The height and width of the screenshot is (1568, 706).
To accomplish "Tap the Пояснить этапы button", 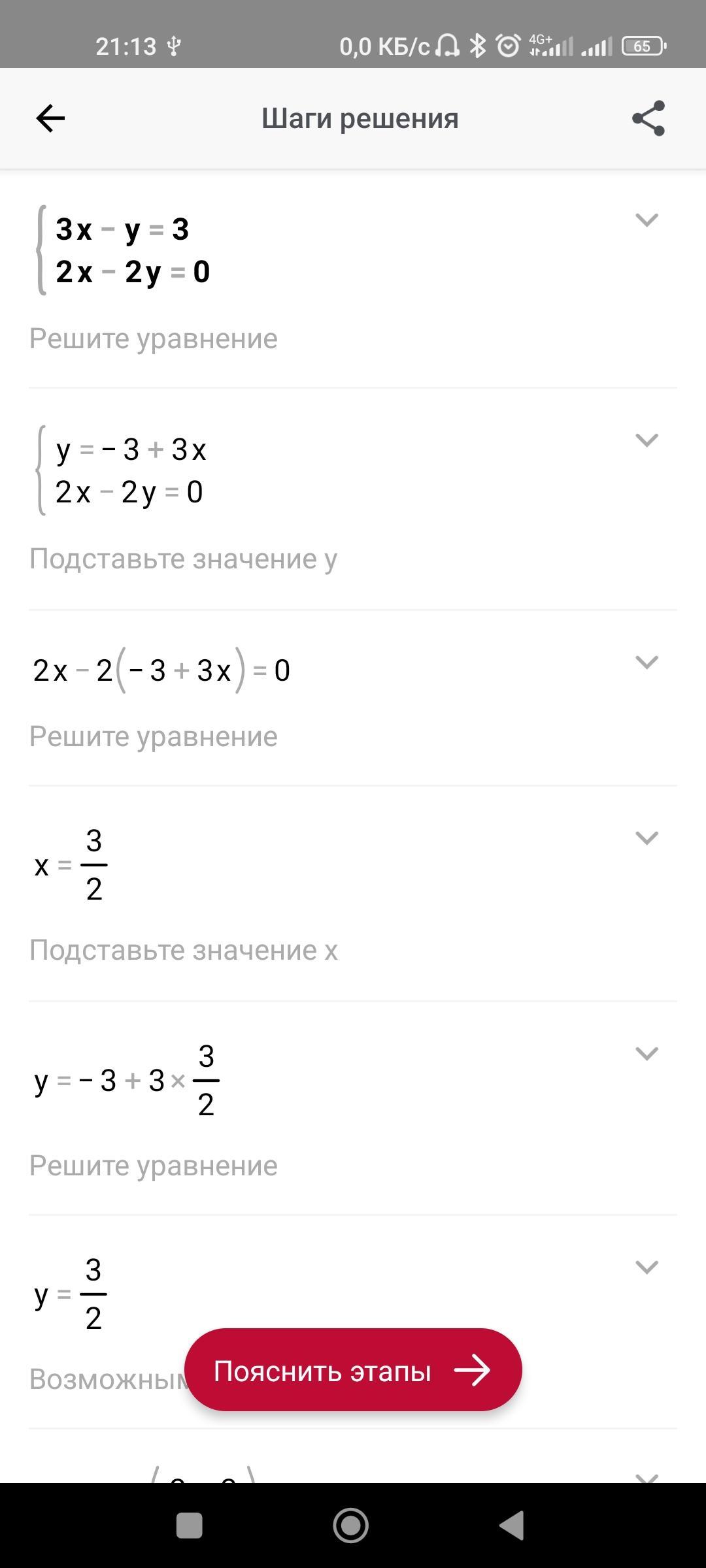I will click(353, 1370).
